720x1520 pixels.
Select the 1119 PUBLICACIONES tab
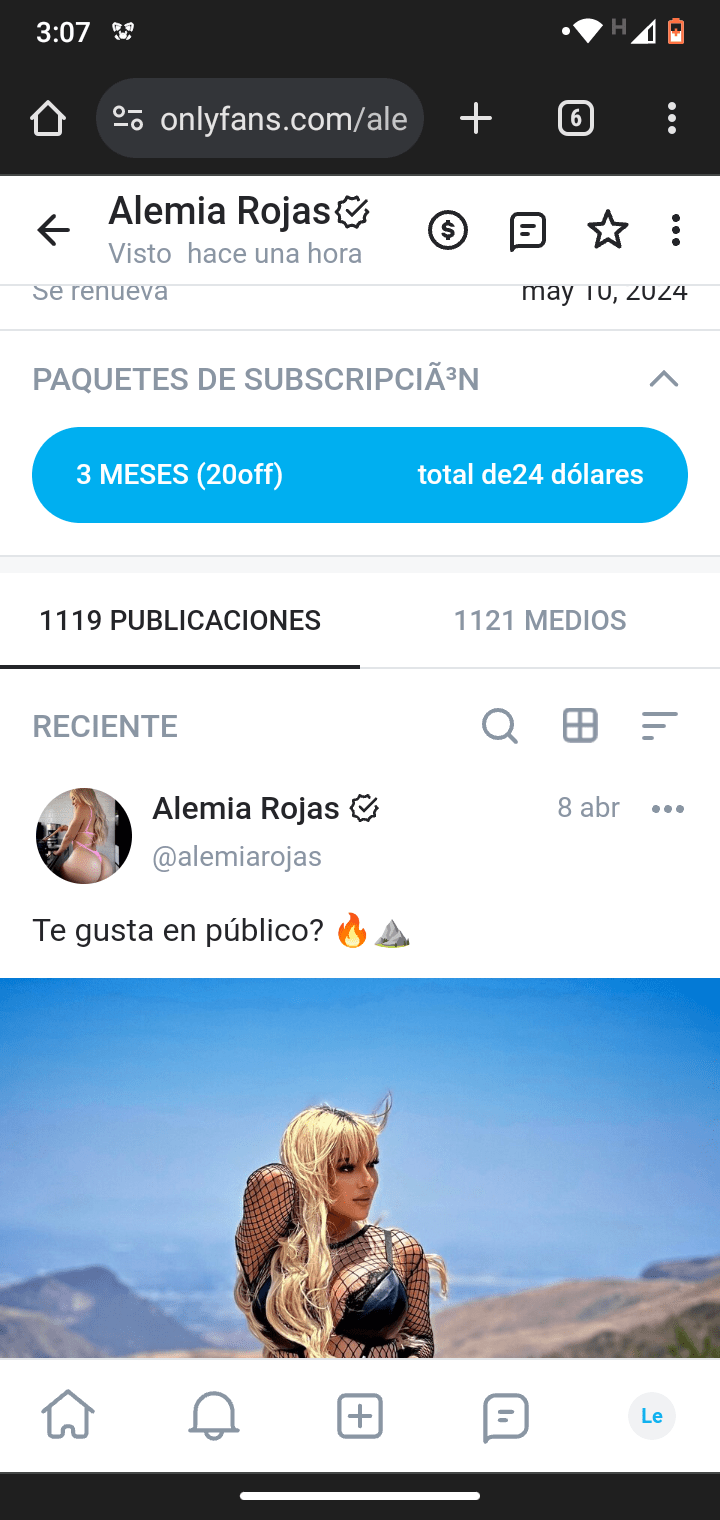180,620
